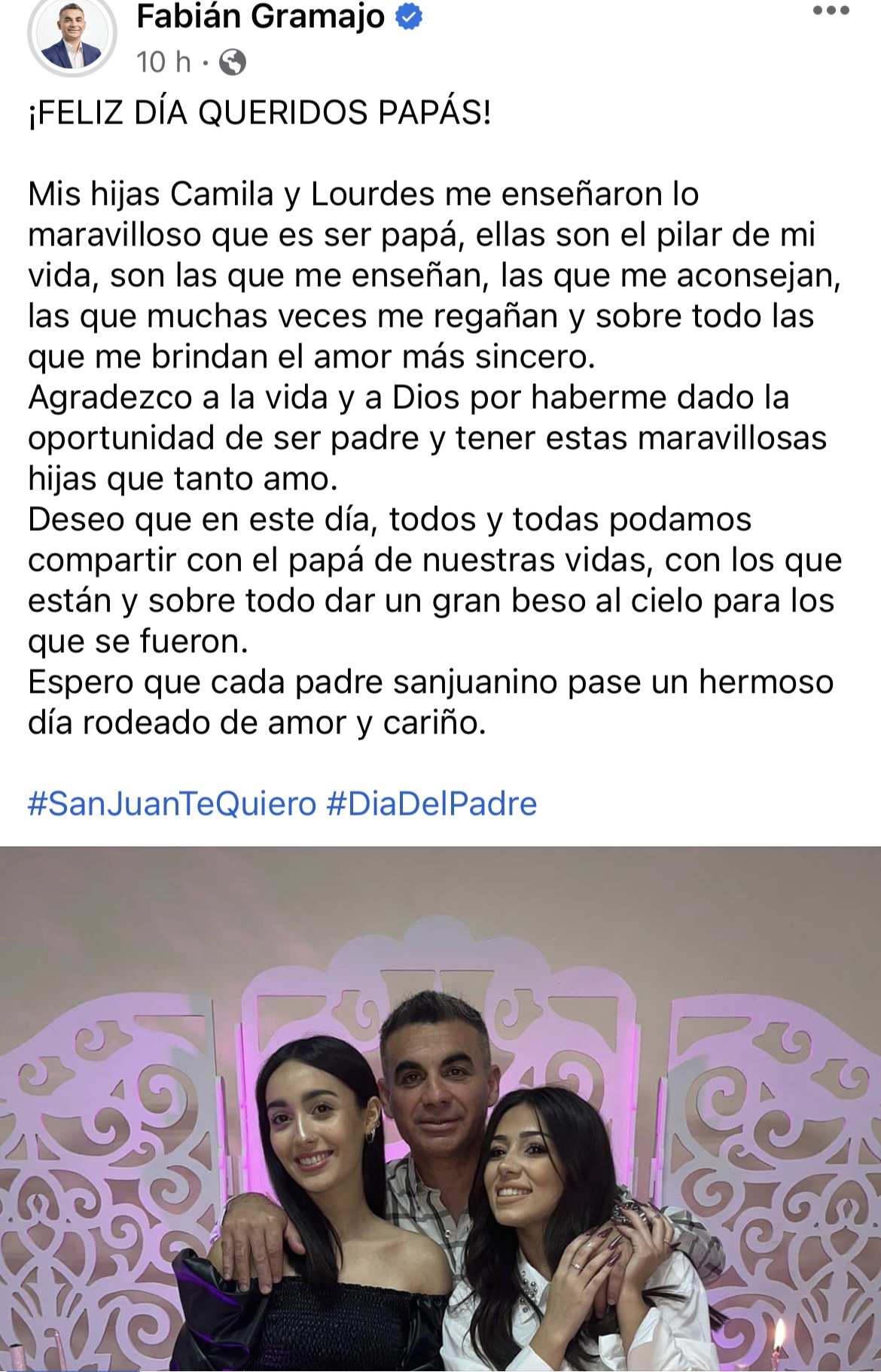
Task: Open the #SanJuanTeQuiero hashtag
Action: coord(172,803)
